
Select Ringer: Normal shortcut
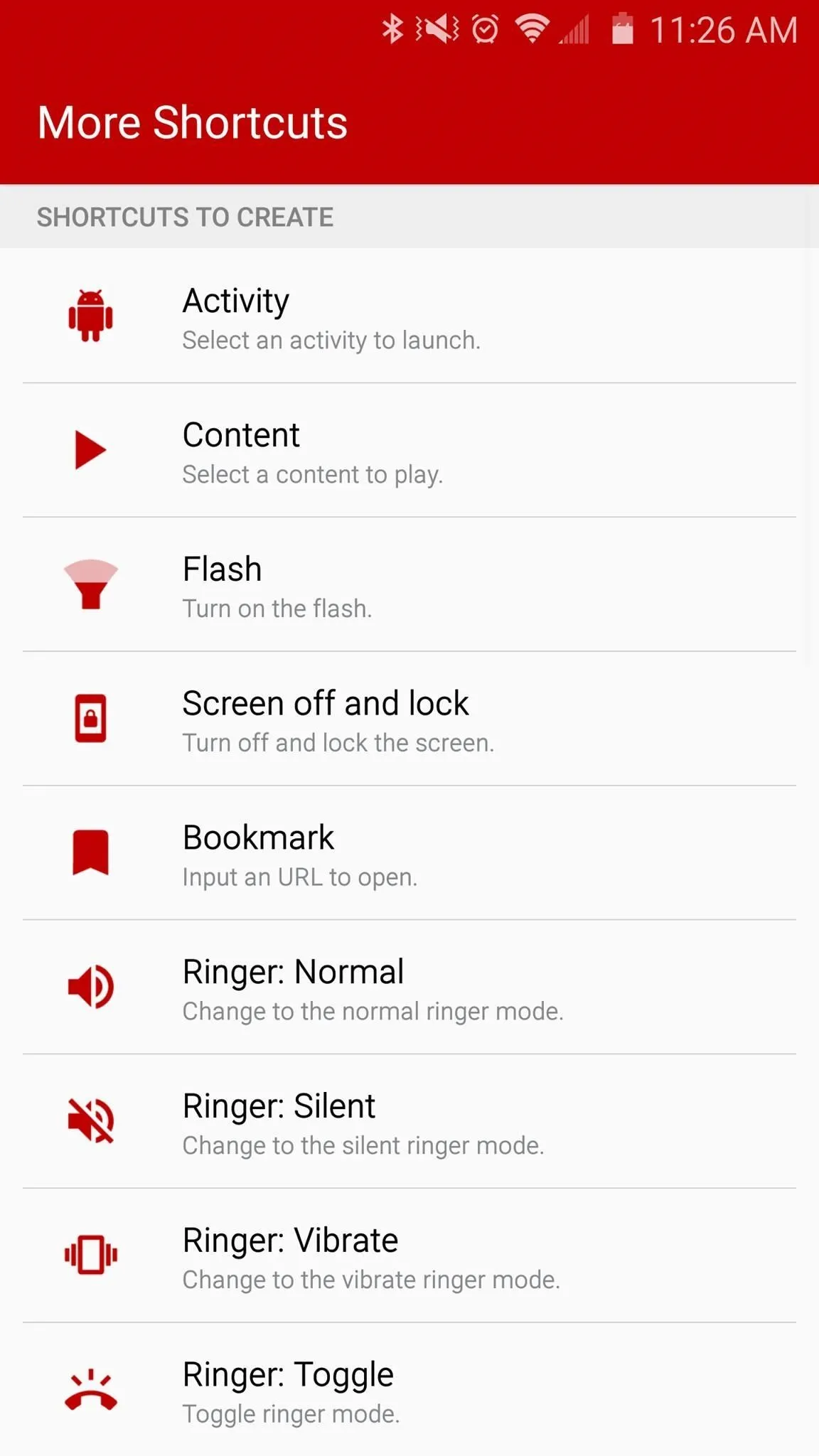[x=409, y=987]
